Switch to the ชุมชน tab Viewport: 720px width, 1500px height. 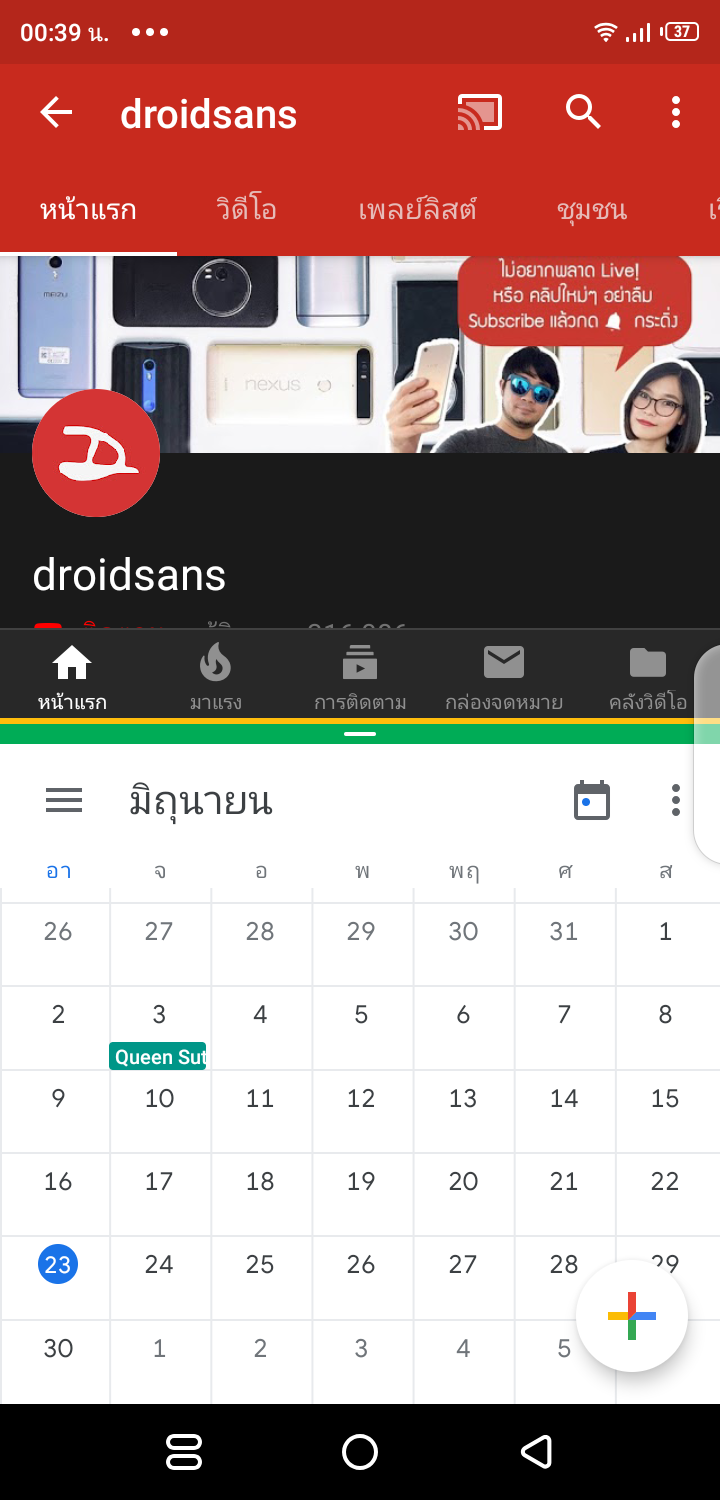(x=592, y=210)
